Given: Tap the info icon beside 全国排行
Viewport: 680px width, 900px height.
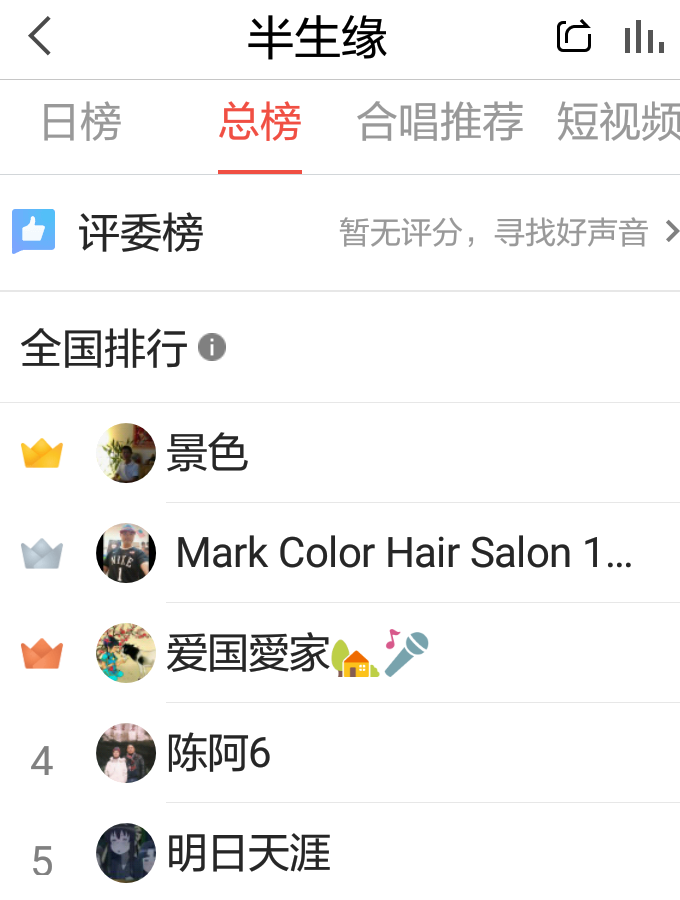Looking at the screenshot, I should pos(212,348).
